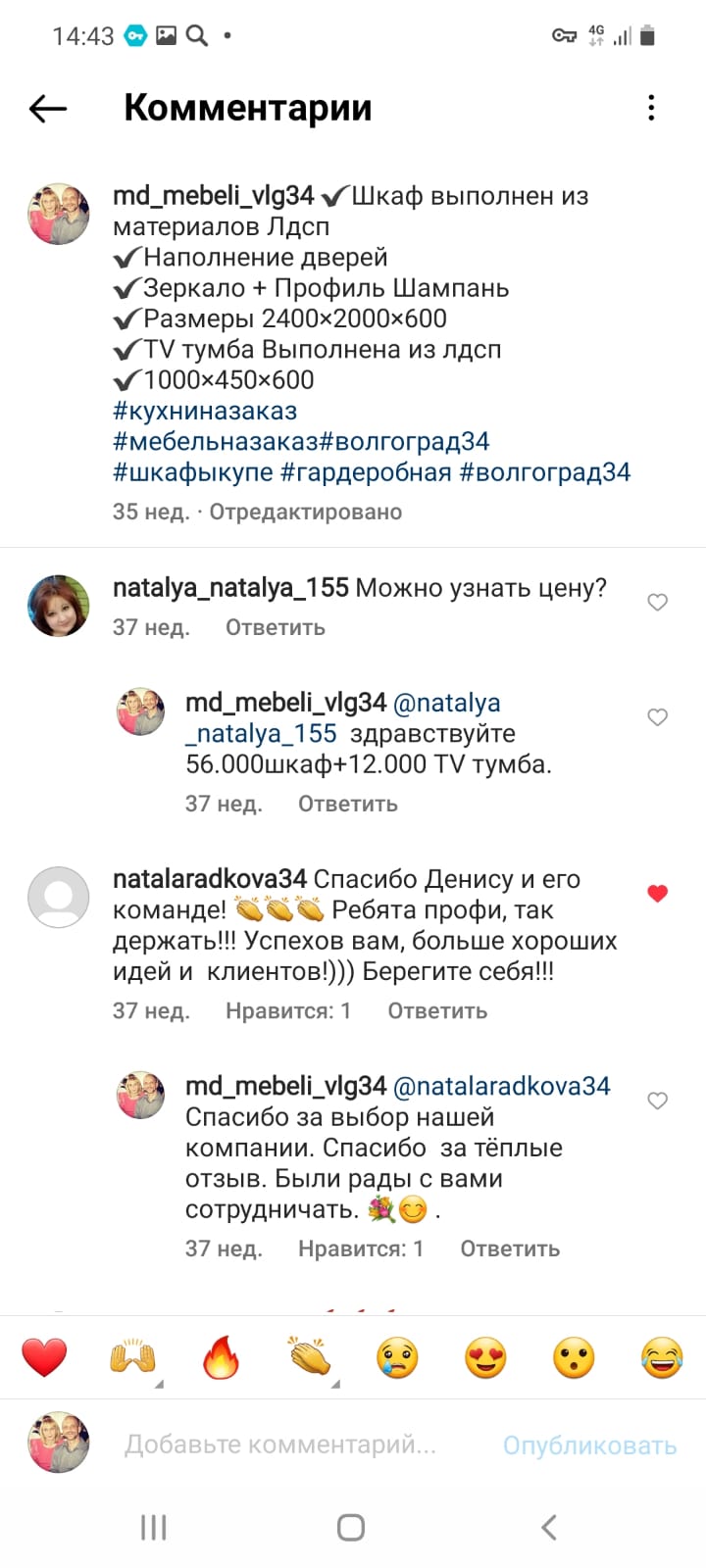Insert the red heart emoji reaction

coord(44,1358)
